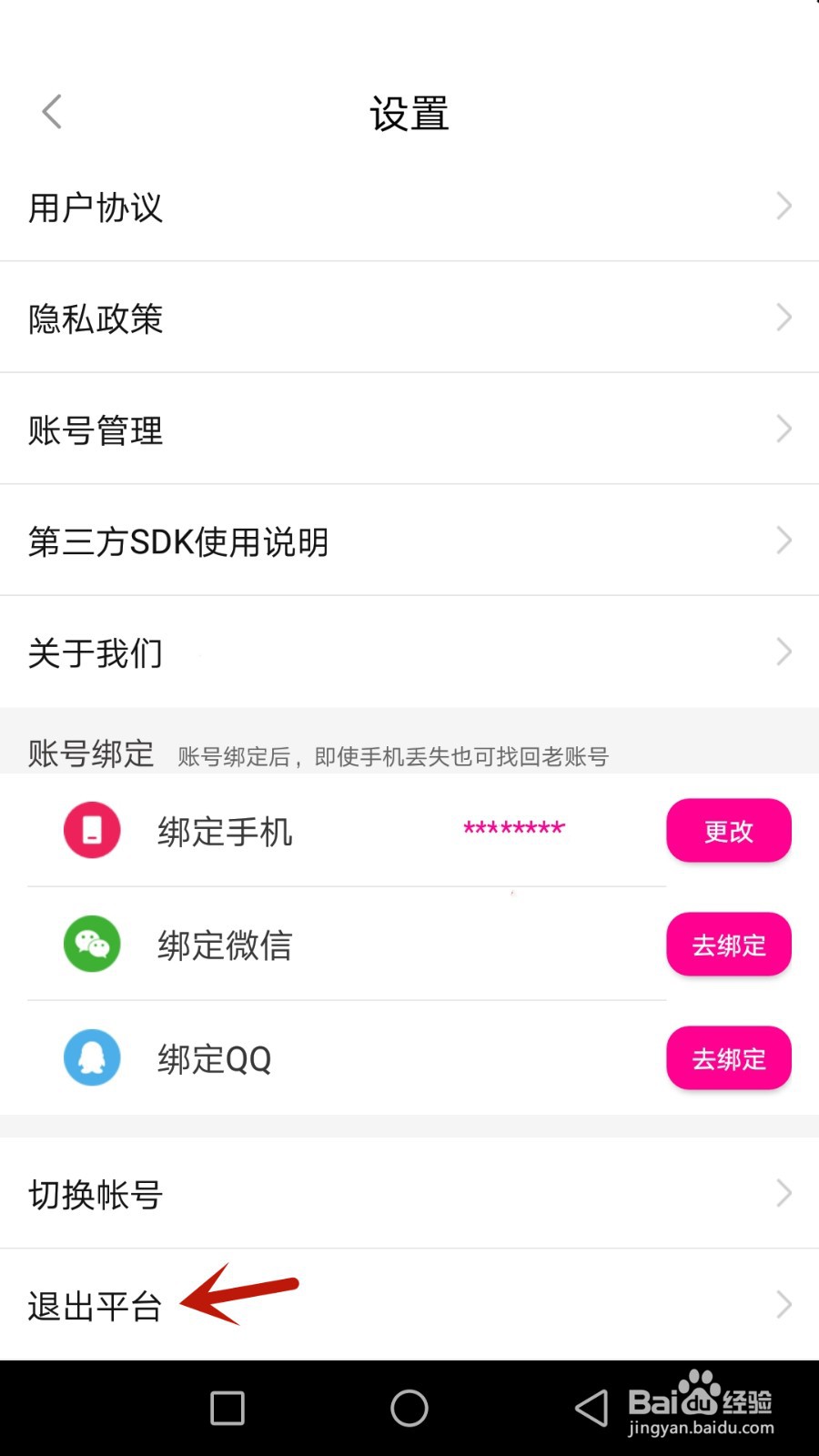Tap 去绑定 next to 绑定QQ
819x1456 pixels.
(728, 1058)
